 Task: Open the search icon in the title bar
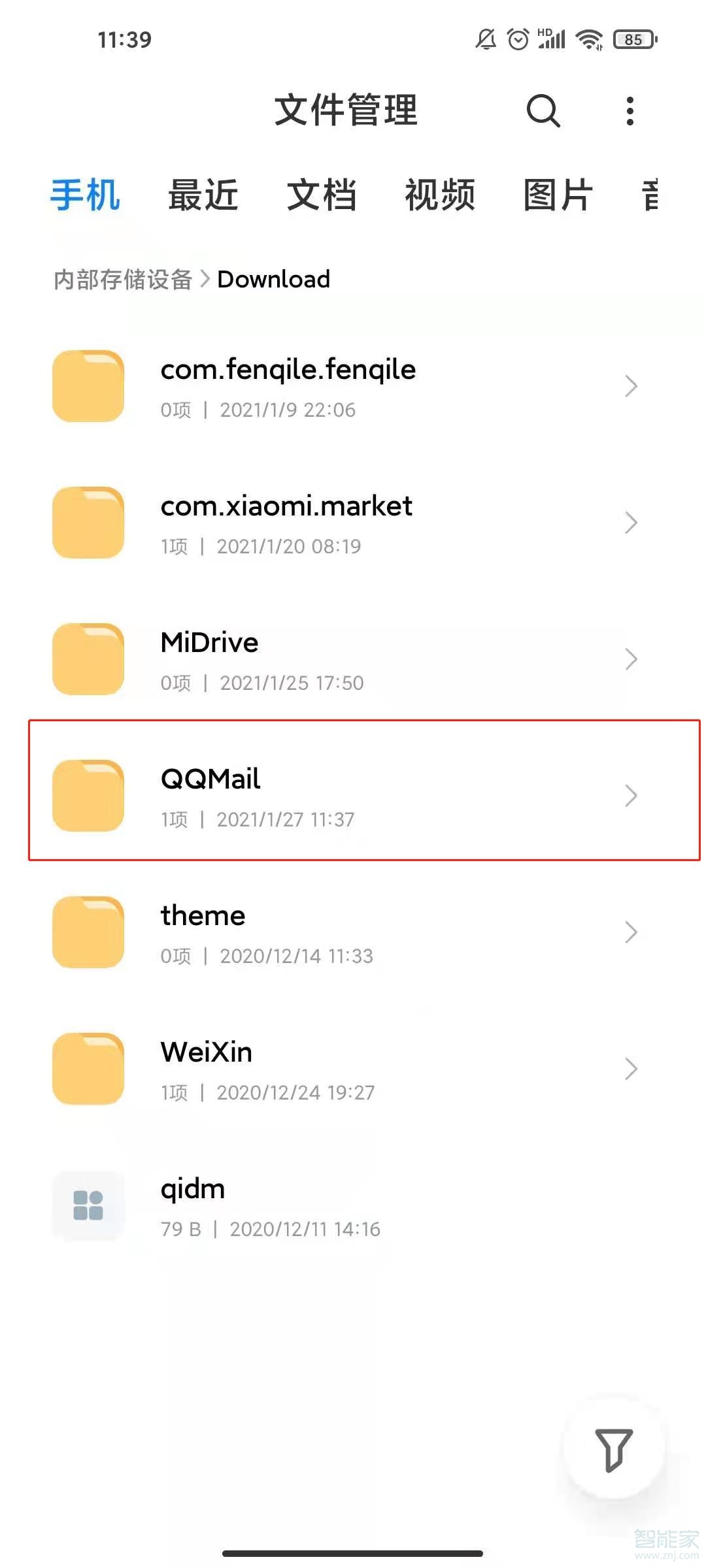point(543,111)
